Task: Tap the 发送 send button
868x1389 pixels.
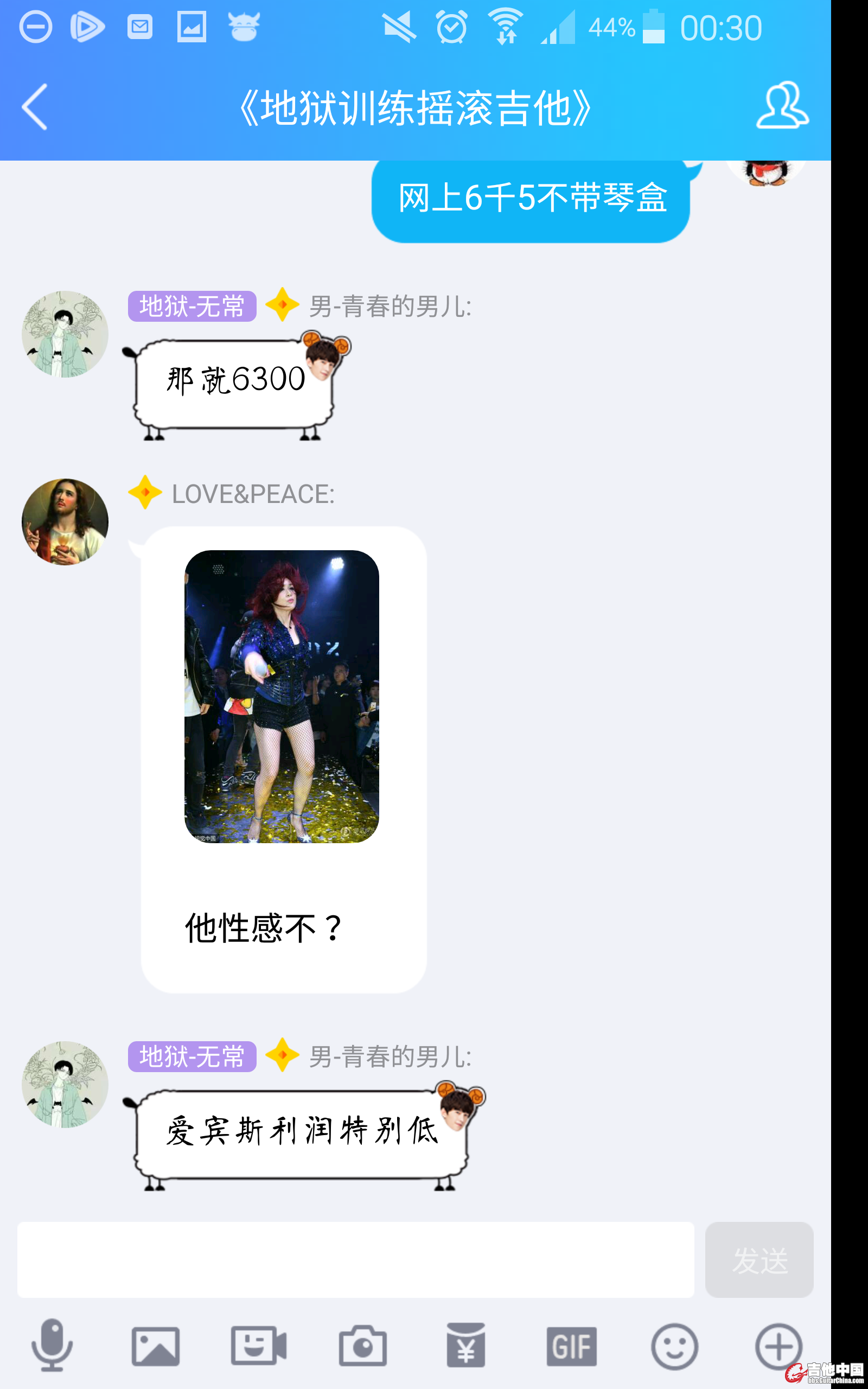Action: tap(758, 1260)
